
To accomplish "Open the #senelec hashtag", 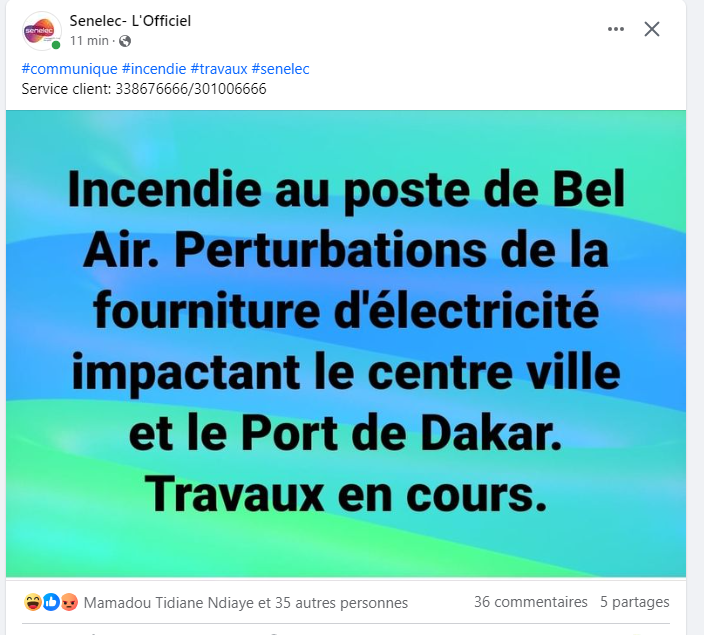I will [x=280, y=69].
